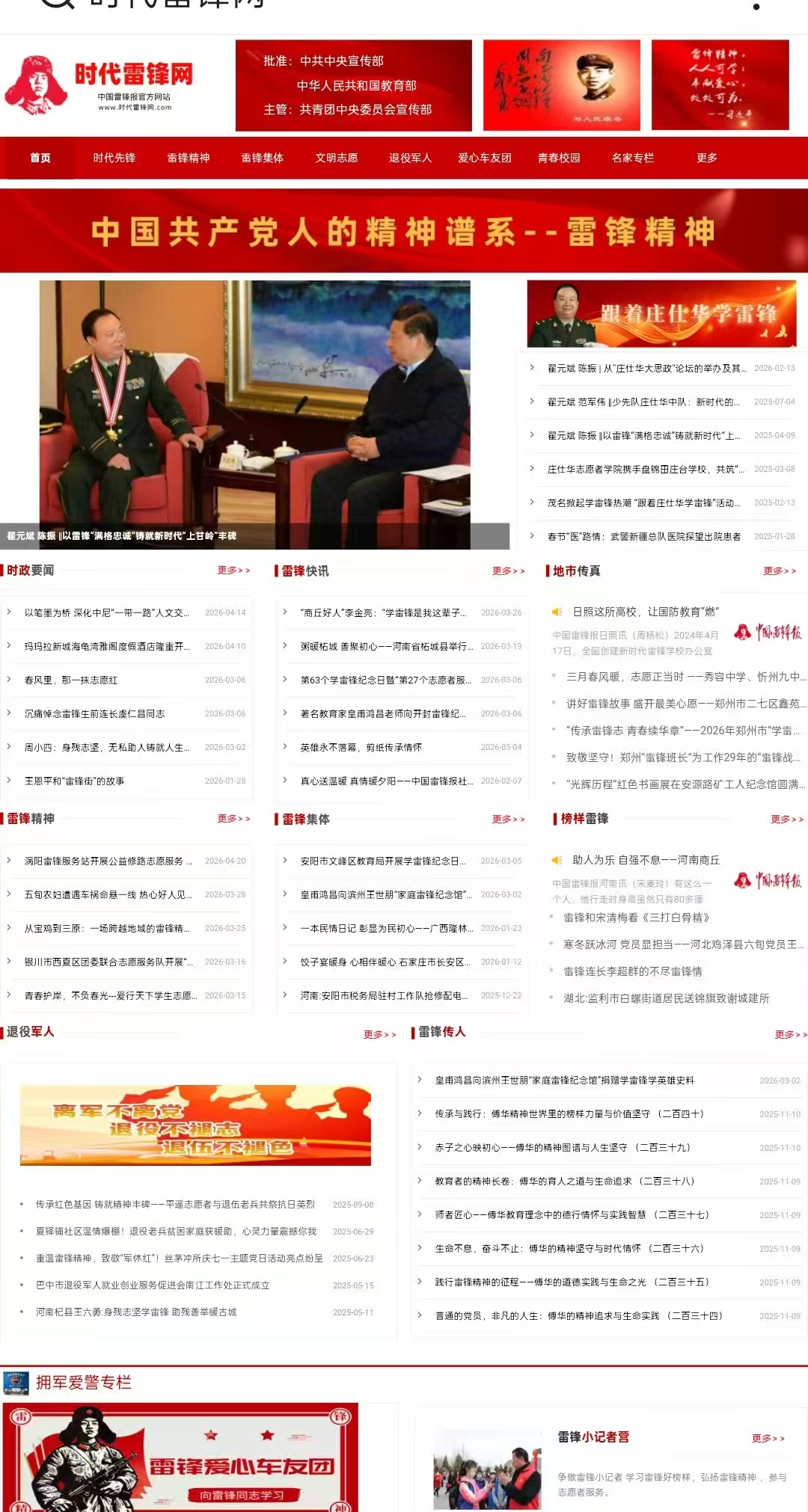
Task: View more under 雷锋快讯 section
Action: coord(508,571)
